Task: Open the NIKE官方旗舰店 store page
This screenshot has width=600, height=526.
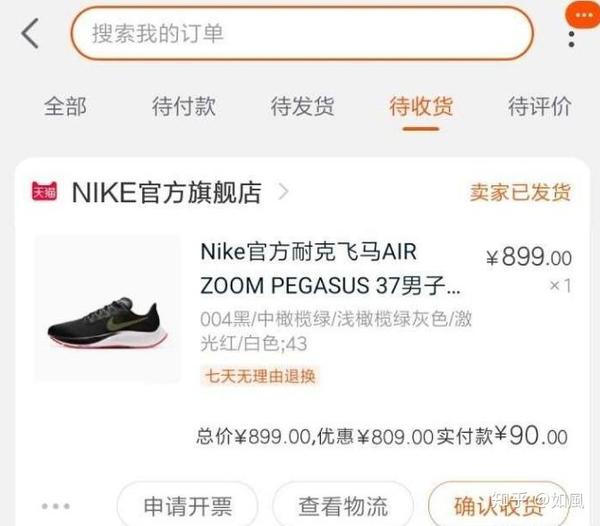Action: 166,192
